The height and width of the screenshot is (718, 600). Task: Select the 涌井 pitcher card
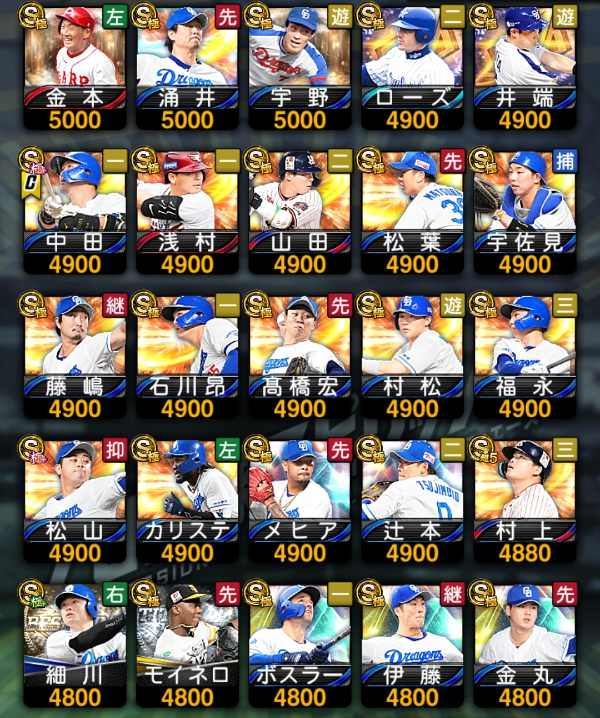pyautogui.click(x=187, y=68)
